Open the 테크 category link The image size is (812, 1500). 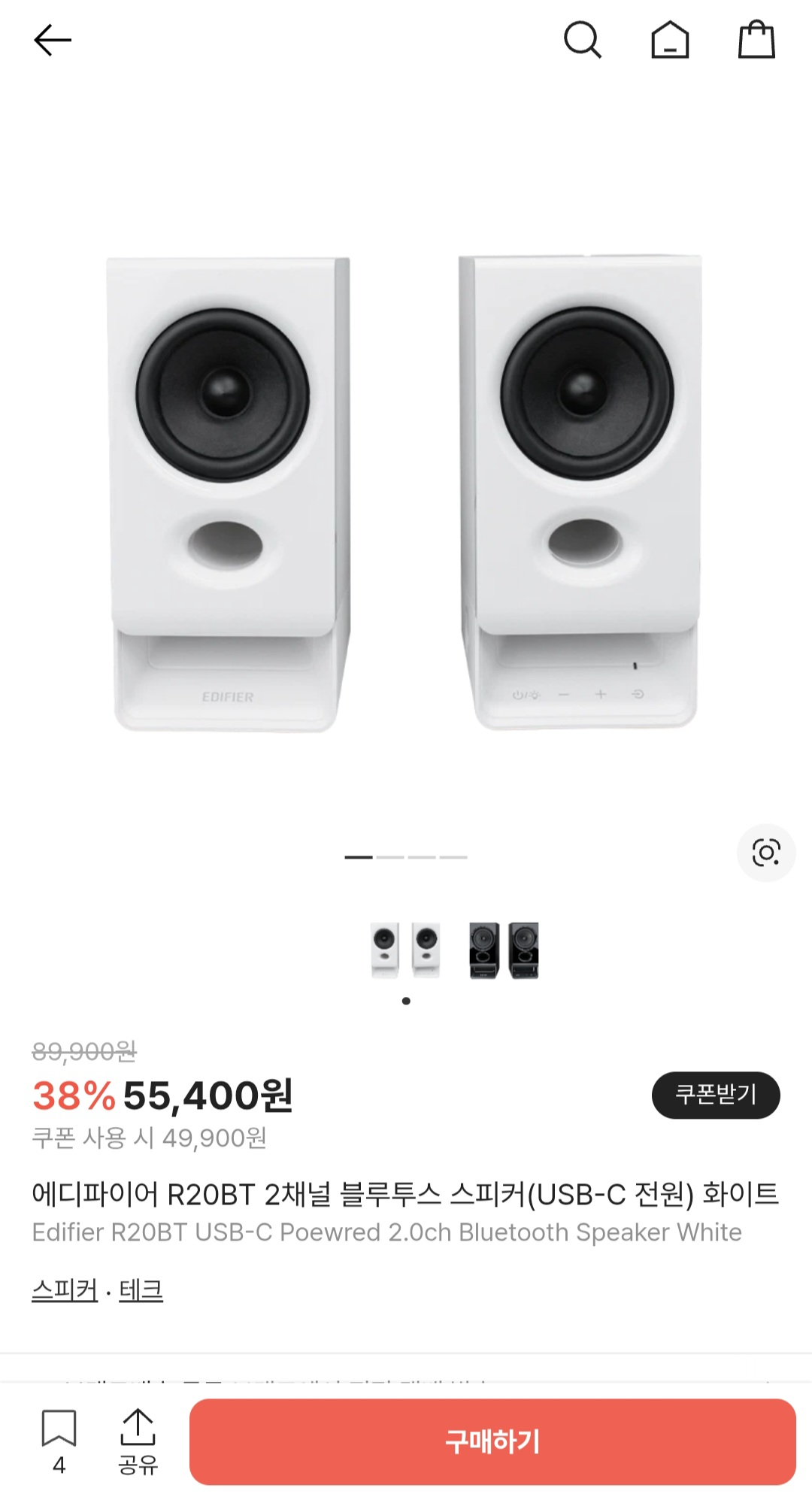(x=141, y=1290)
